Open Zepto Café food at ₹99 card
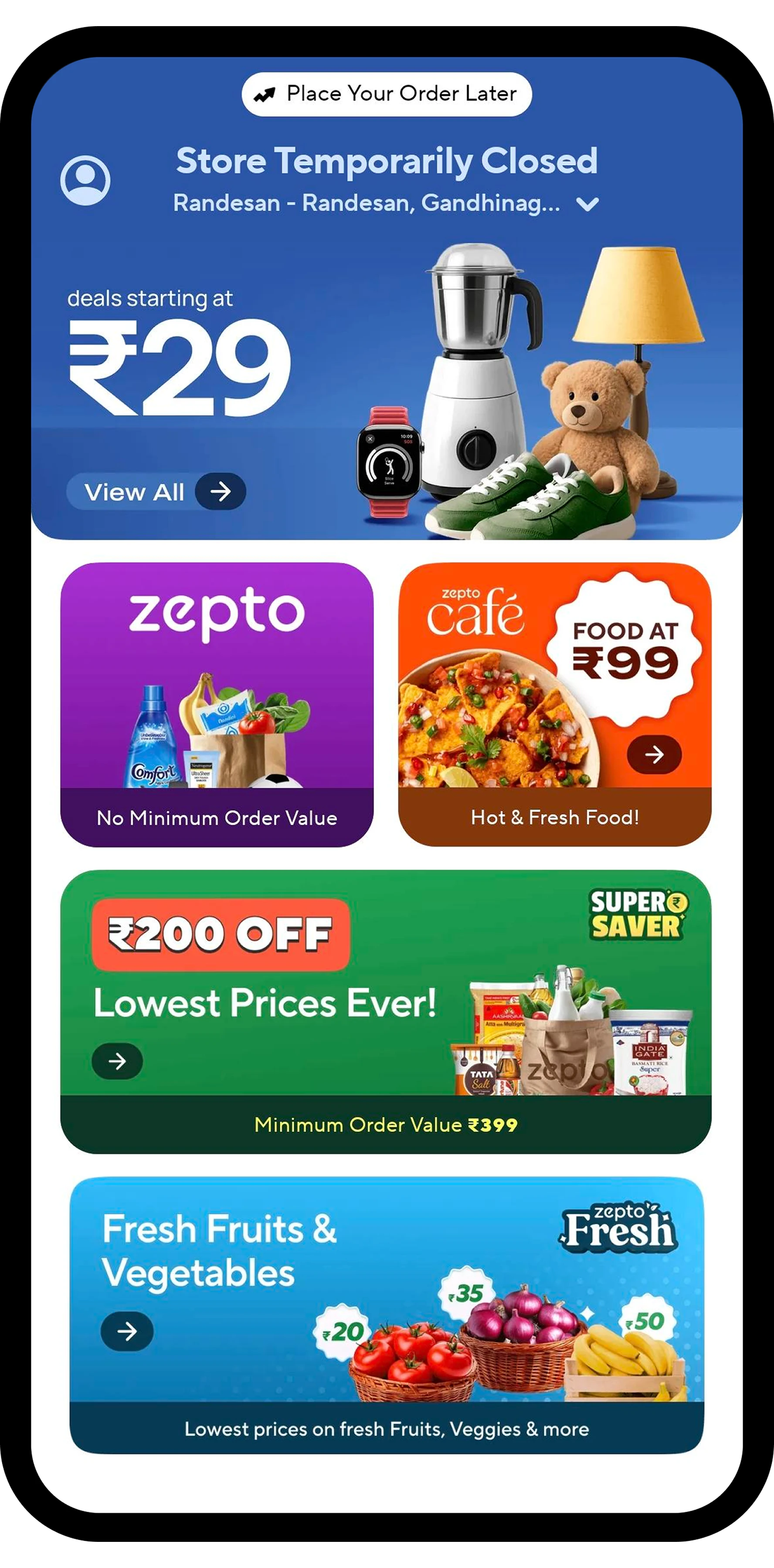The width and height of the screenshot is (774, 1568). [554, 704]
